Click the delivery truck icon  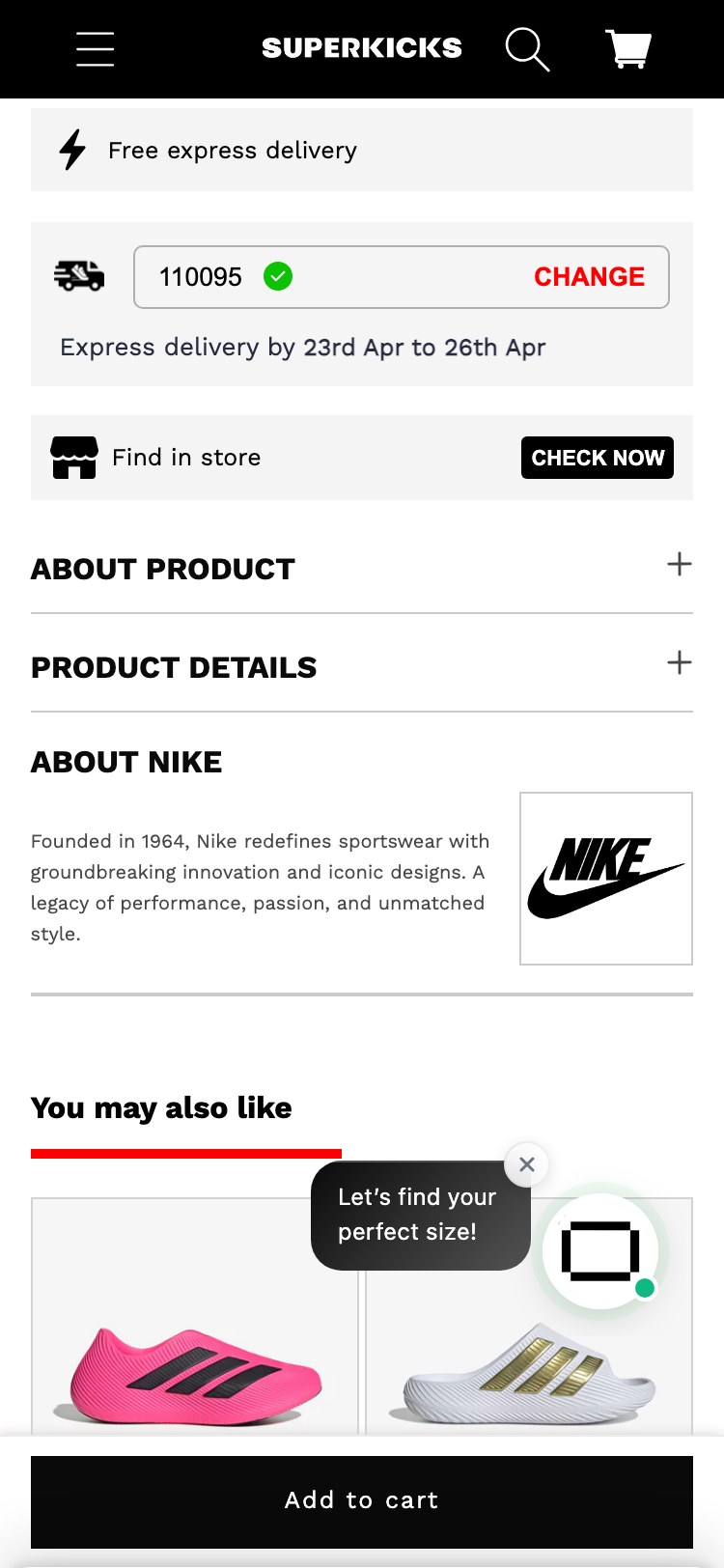(80, 275)
